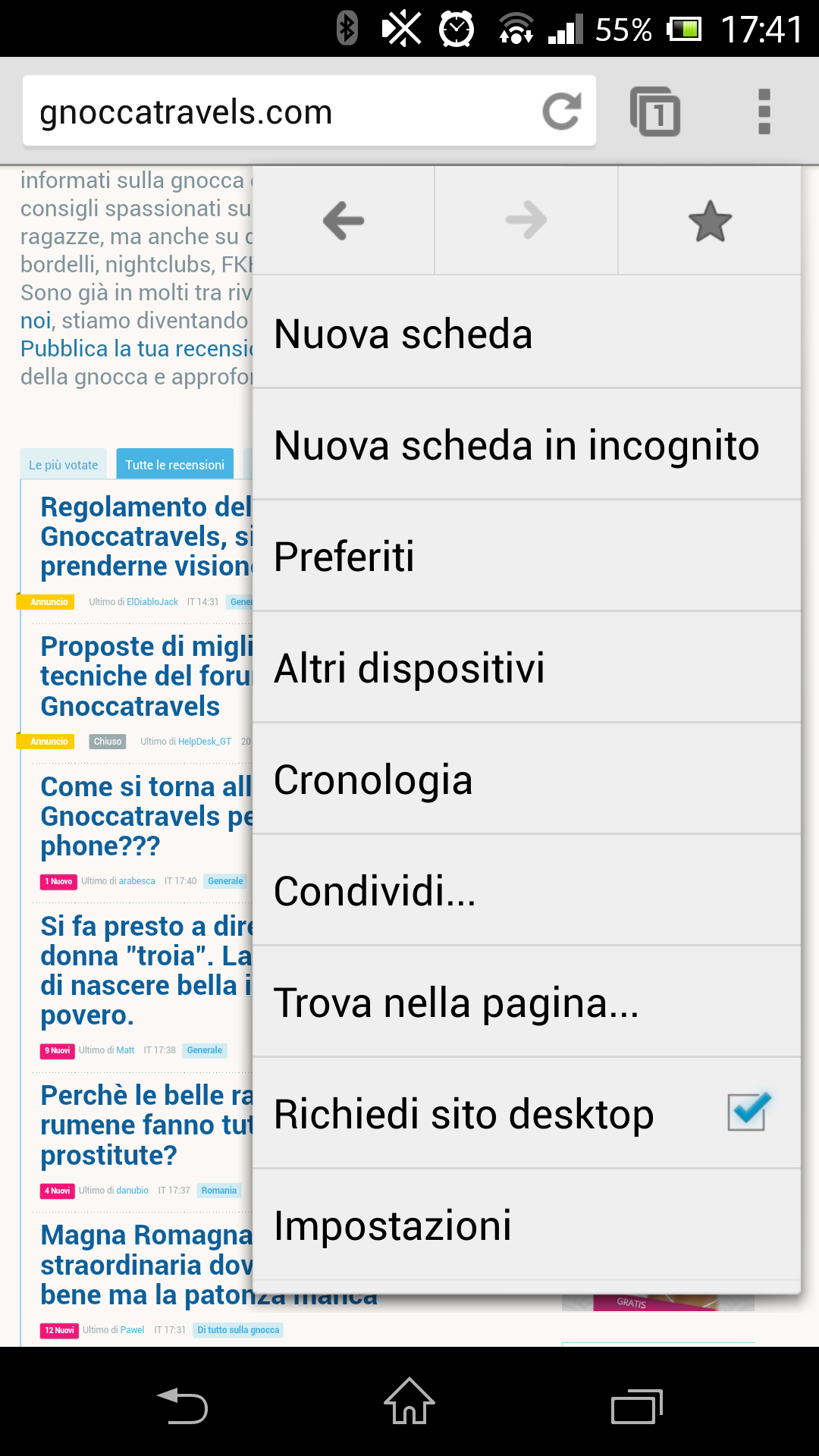Open Preferiti from the menu
The width and height of the screenshot is (819, 1456).
(x=526, y=557)
